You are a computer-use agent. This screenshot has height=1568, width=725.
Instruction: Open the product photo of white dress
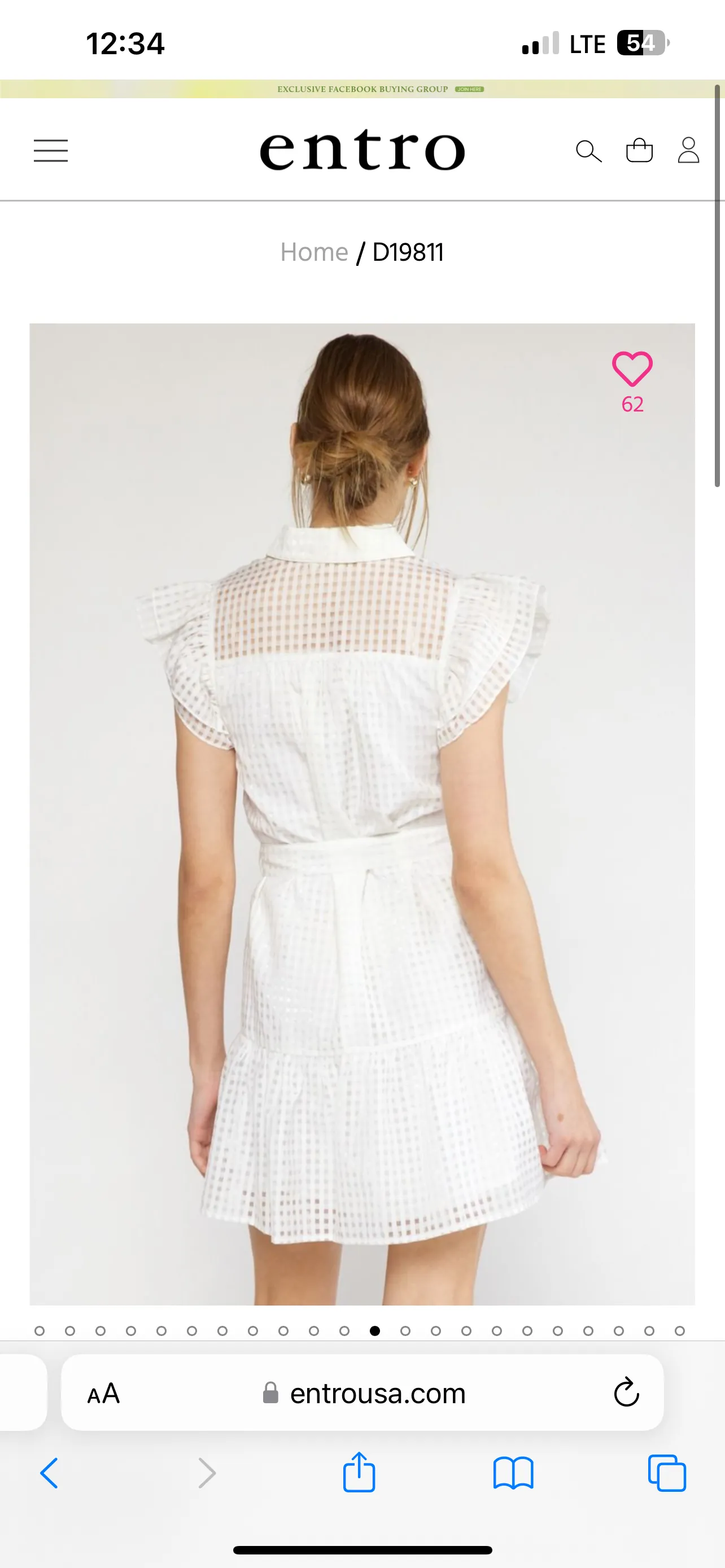pyautogui.click(x=362, y=852)
